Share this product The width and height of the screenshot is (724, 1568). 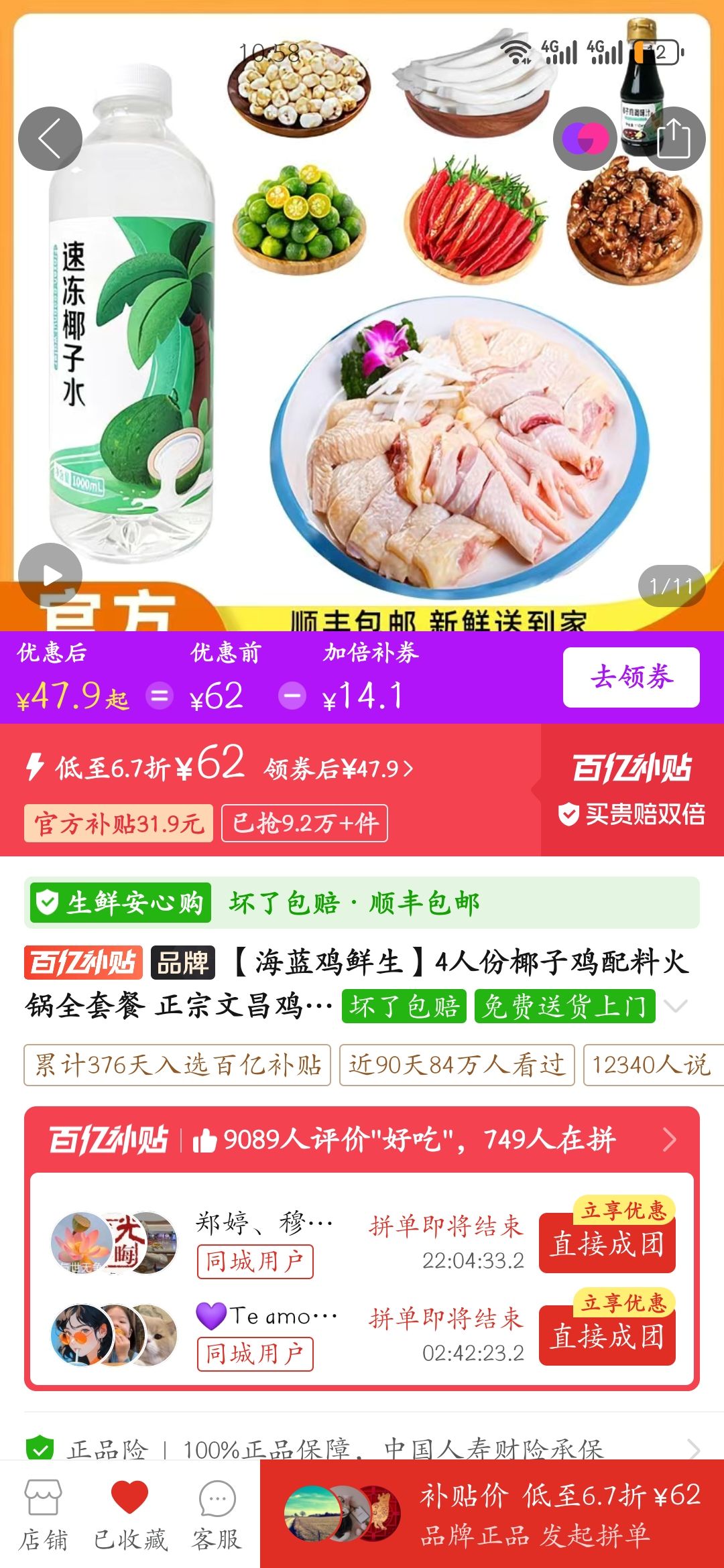(x=673, y=139)
